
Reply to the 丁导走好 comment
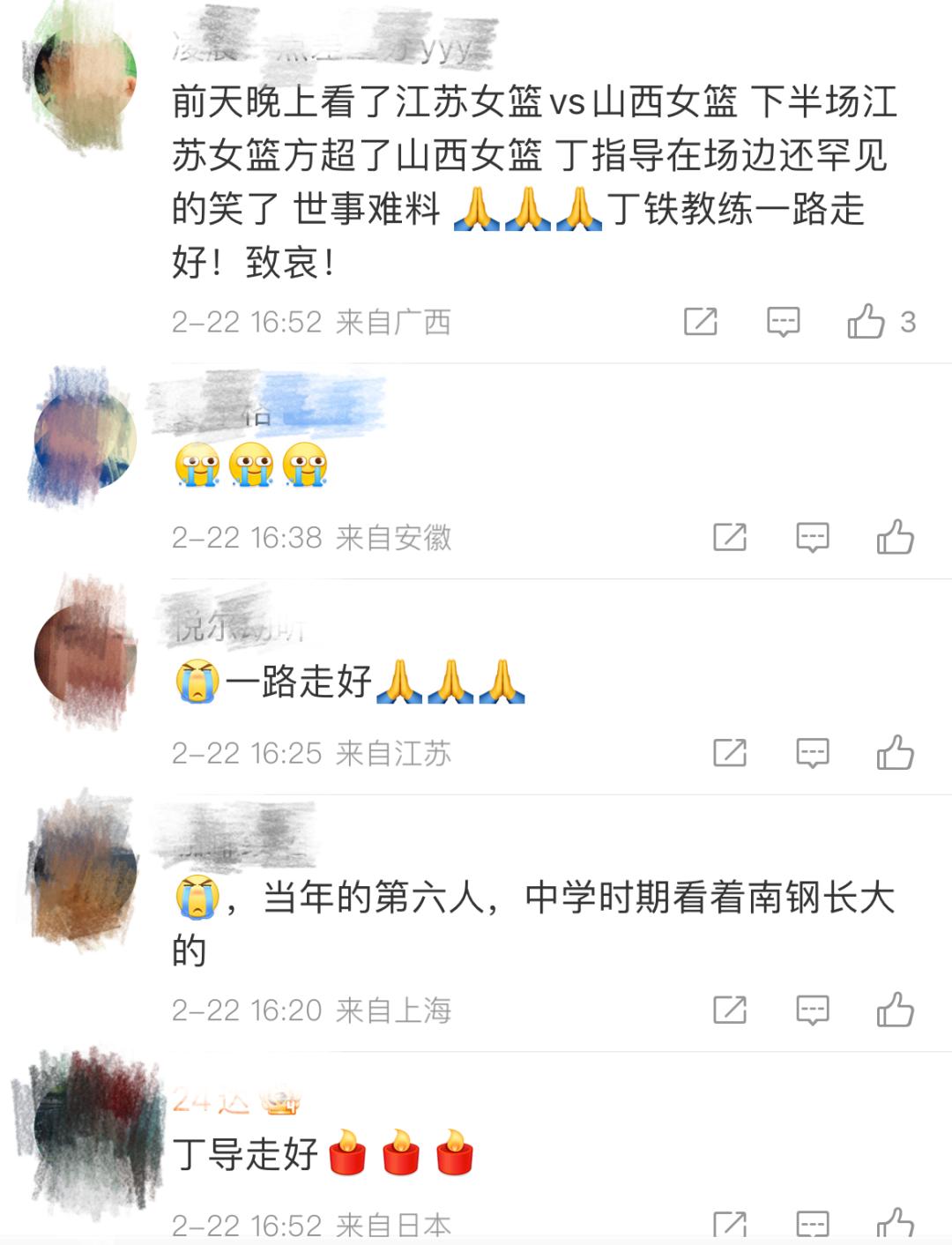coord(812,1226)
